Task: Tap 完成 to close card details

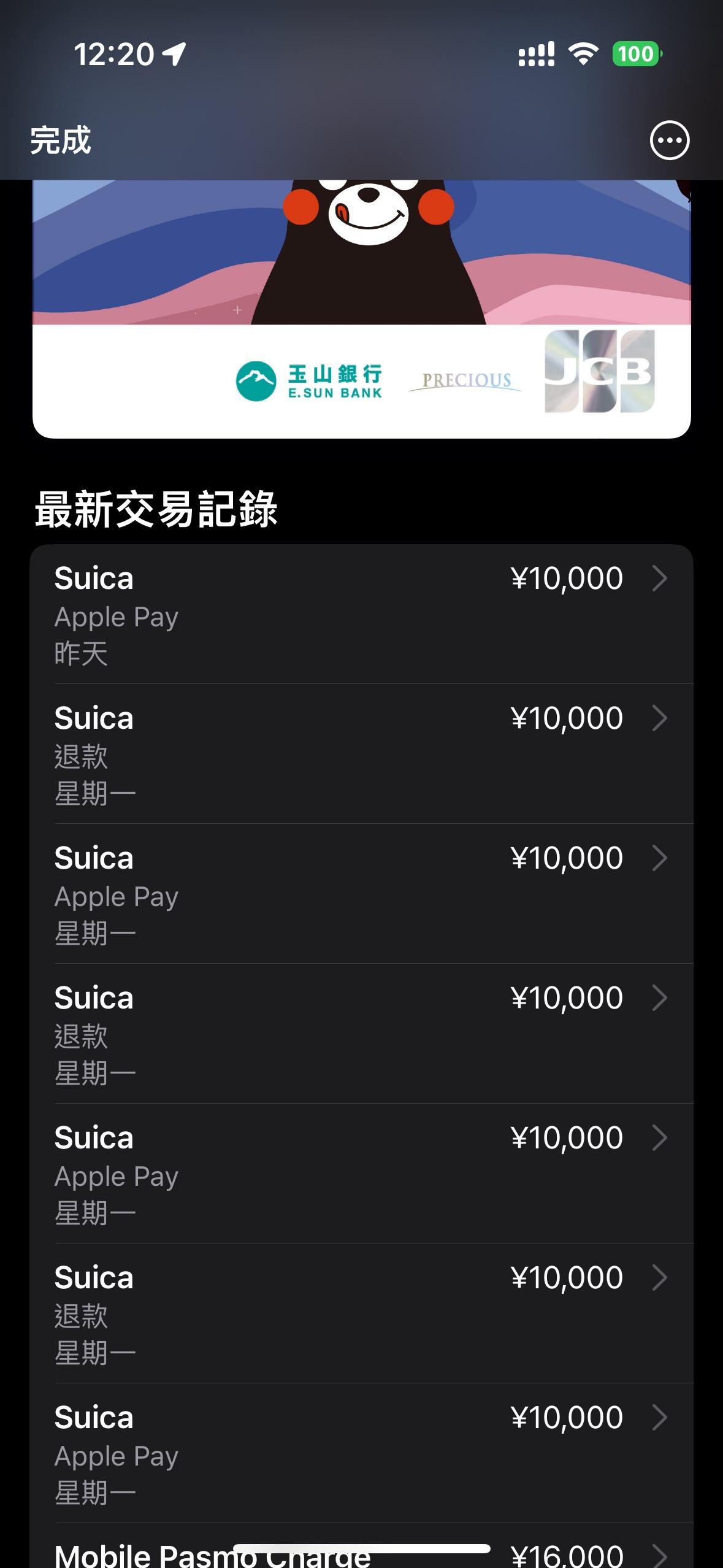Action: pyautogui.click(x=61, y=140)
